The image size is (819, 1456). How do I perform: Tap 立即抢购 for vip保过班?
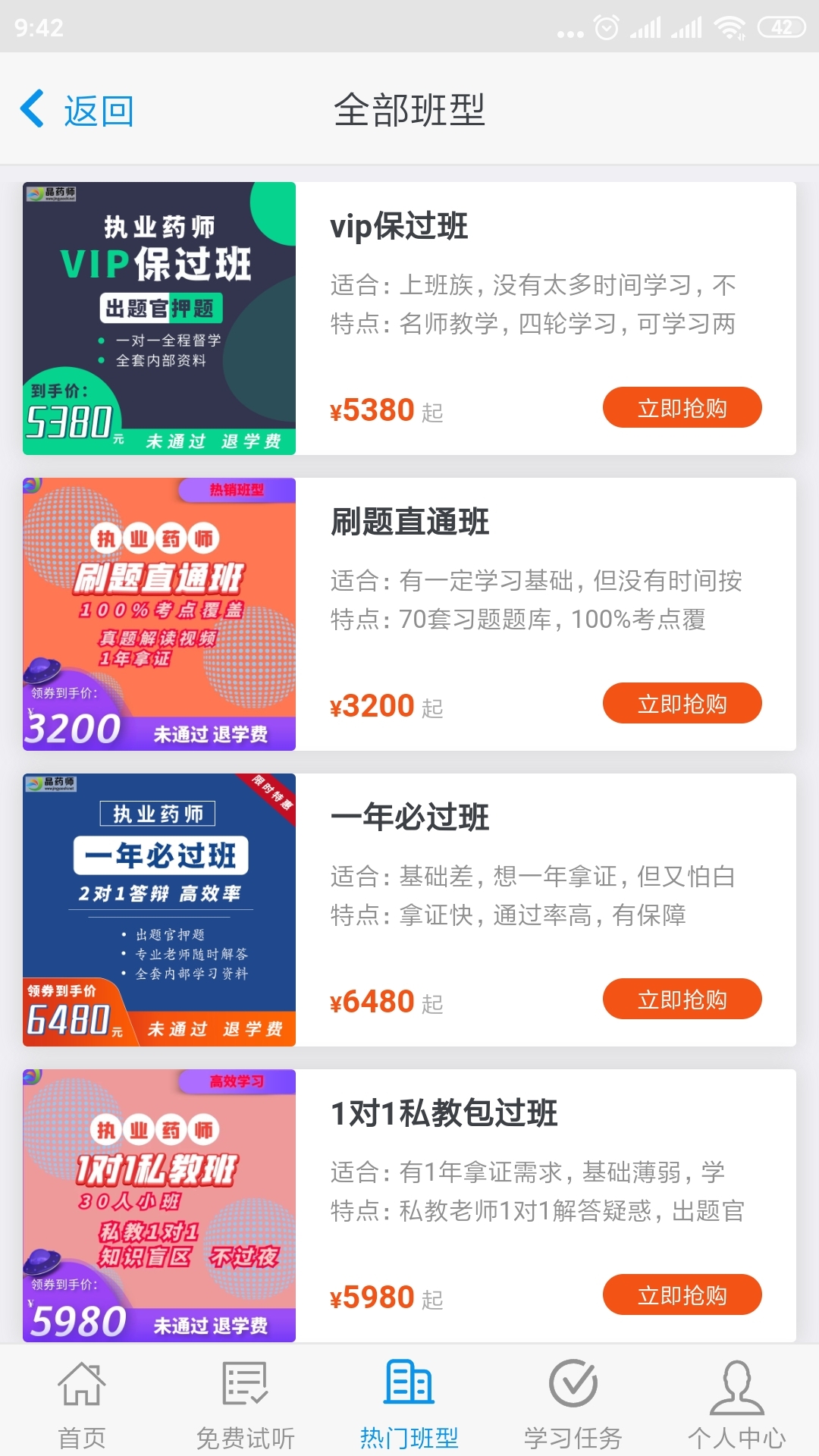pyautogui.click(x=682, y=407)
